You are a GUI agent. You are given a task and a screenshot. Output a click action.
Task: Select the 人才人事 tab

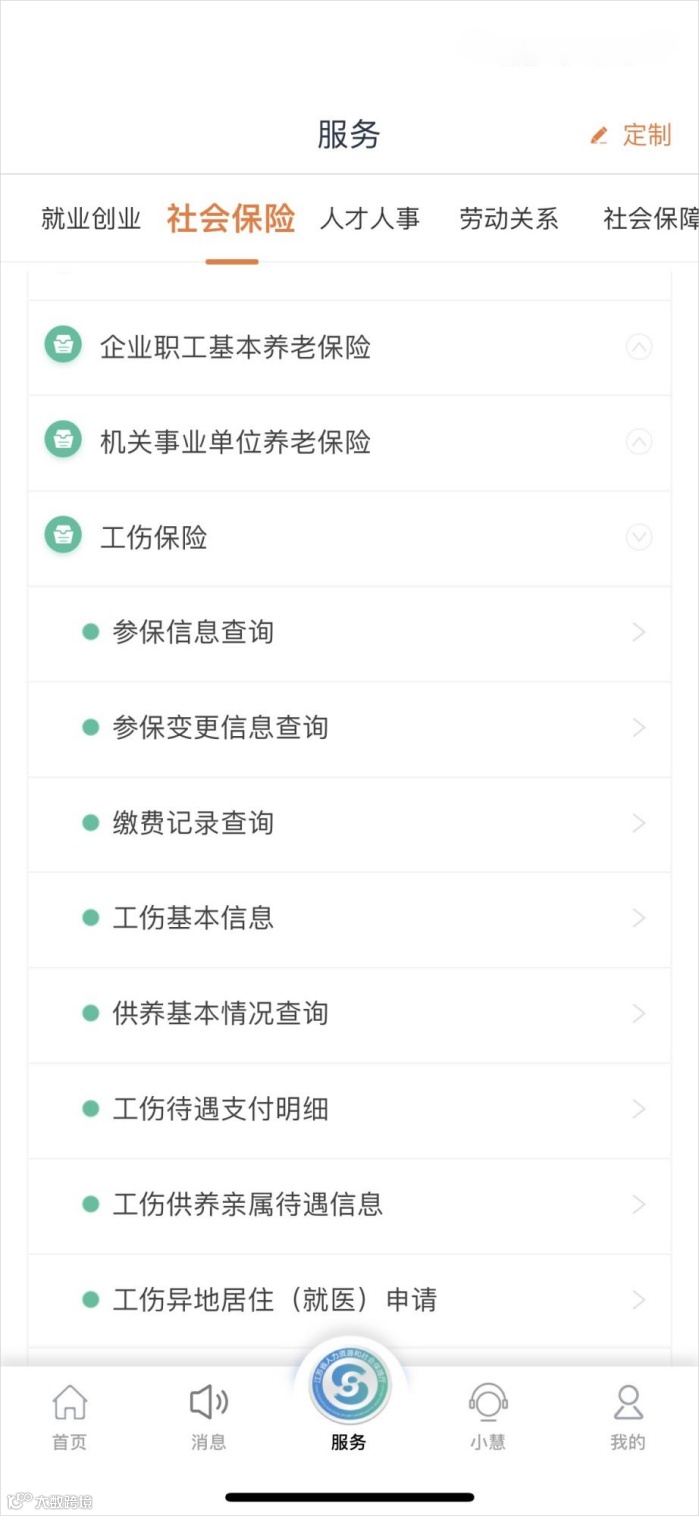[x=369, y=219]
